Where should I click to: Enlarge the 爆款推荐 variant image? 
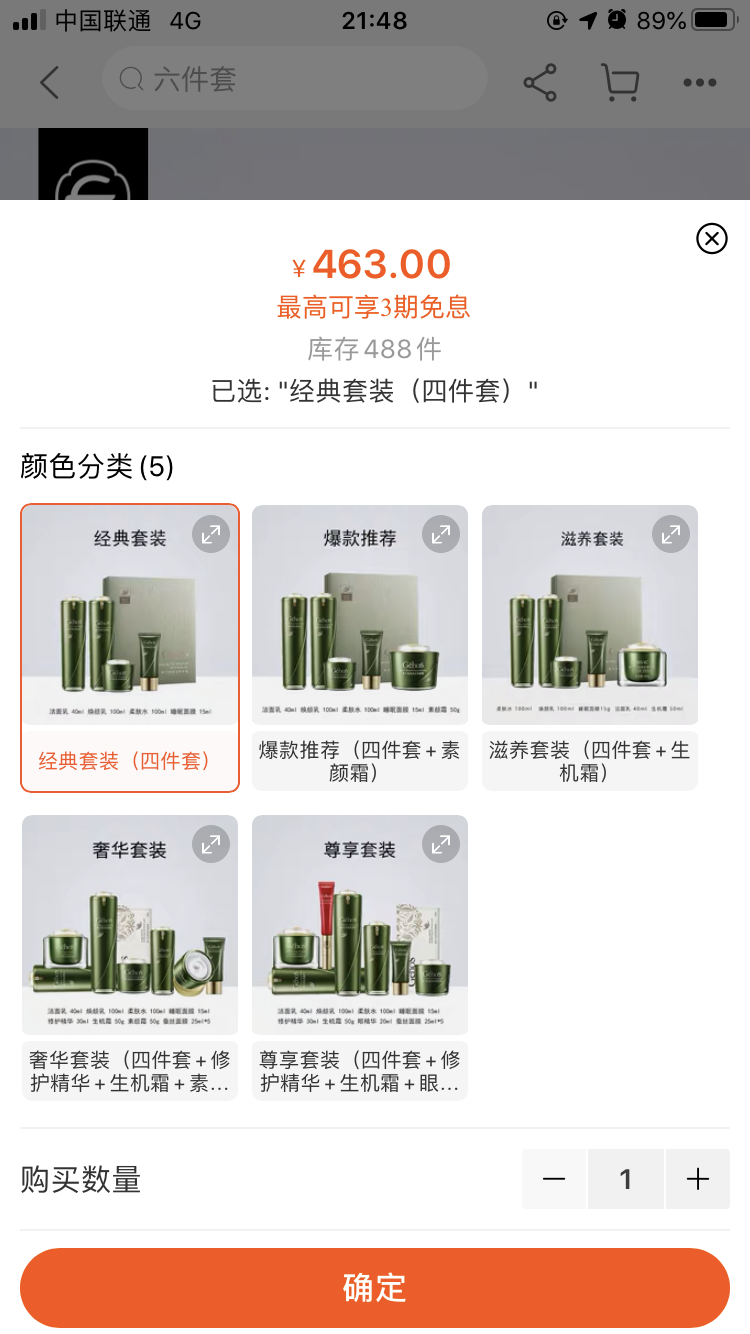[x=440, y=534]
